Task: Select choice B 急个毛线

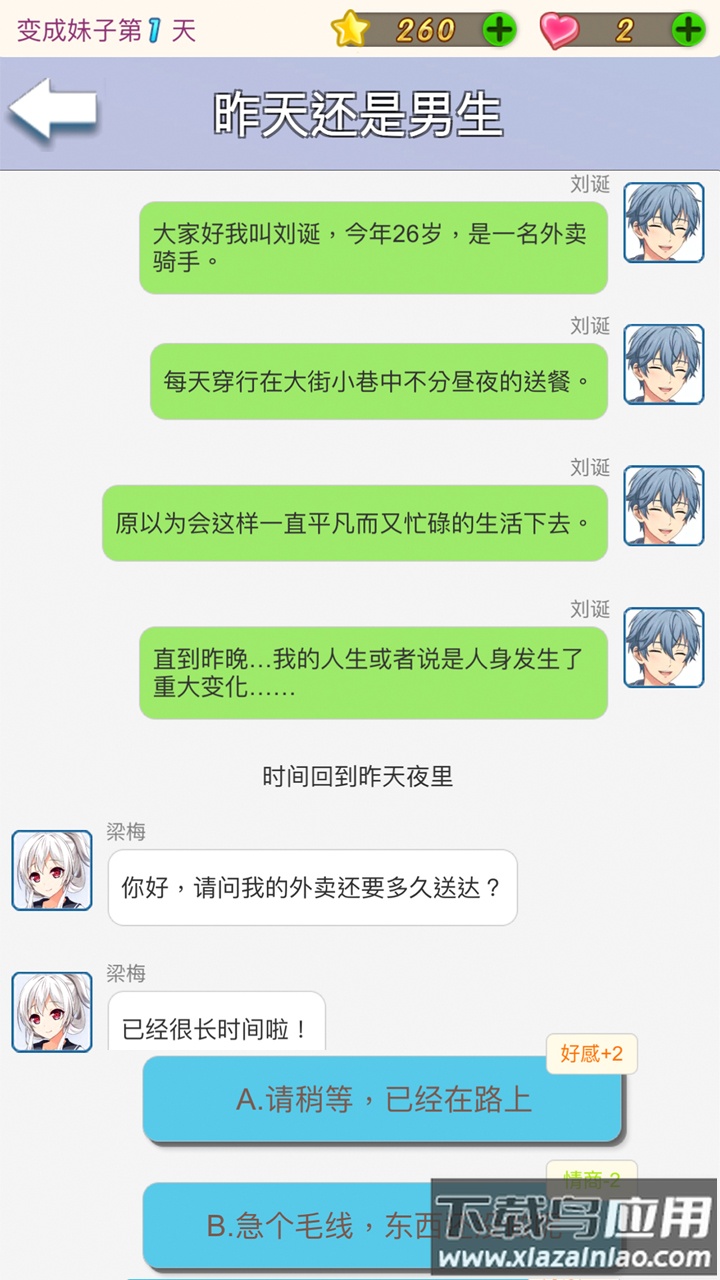Action: [383, 1227]
